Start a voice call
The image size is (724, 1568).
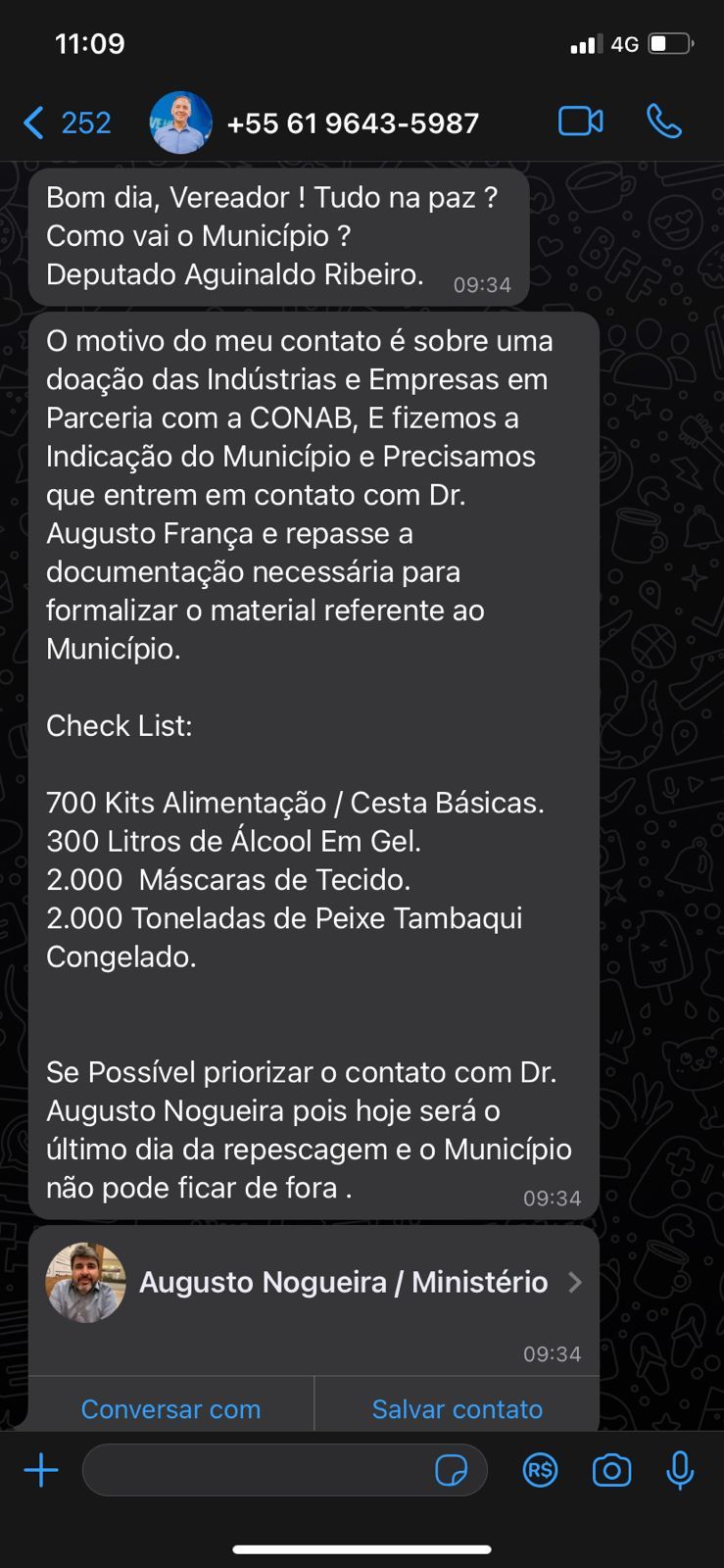pyautogui.click(x=664, y=122)
